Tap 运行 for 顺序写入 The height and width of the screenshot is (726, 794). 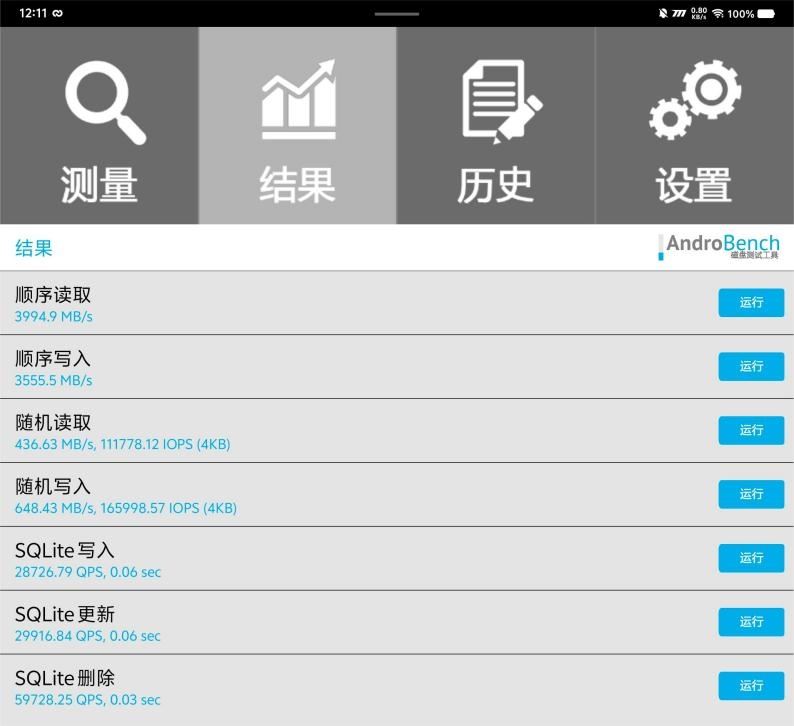tap(751, 367)
